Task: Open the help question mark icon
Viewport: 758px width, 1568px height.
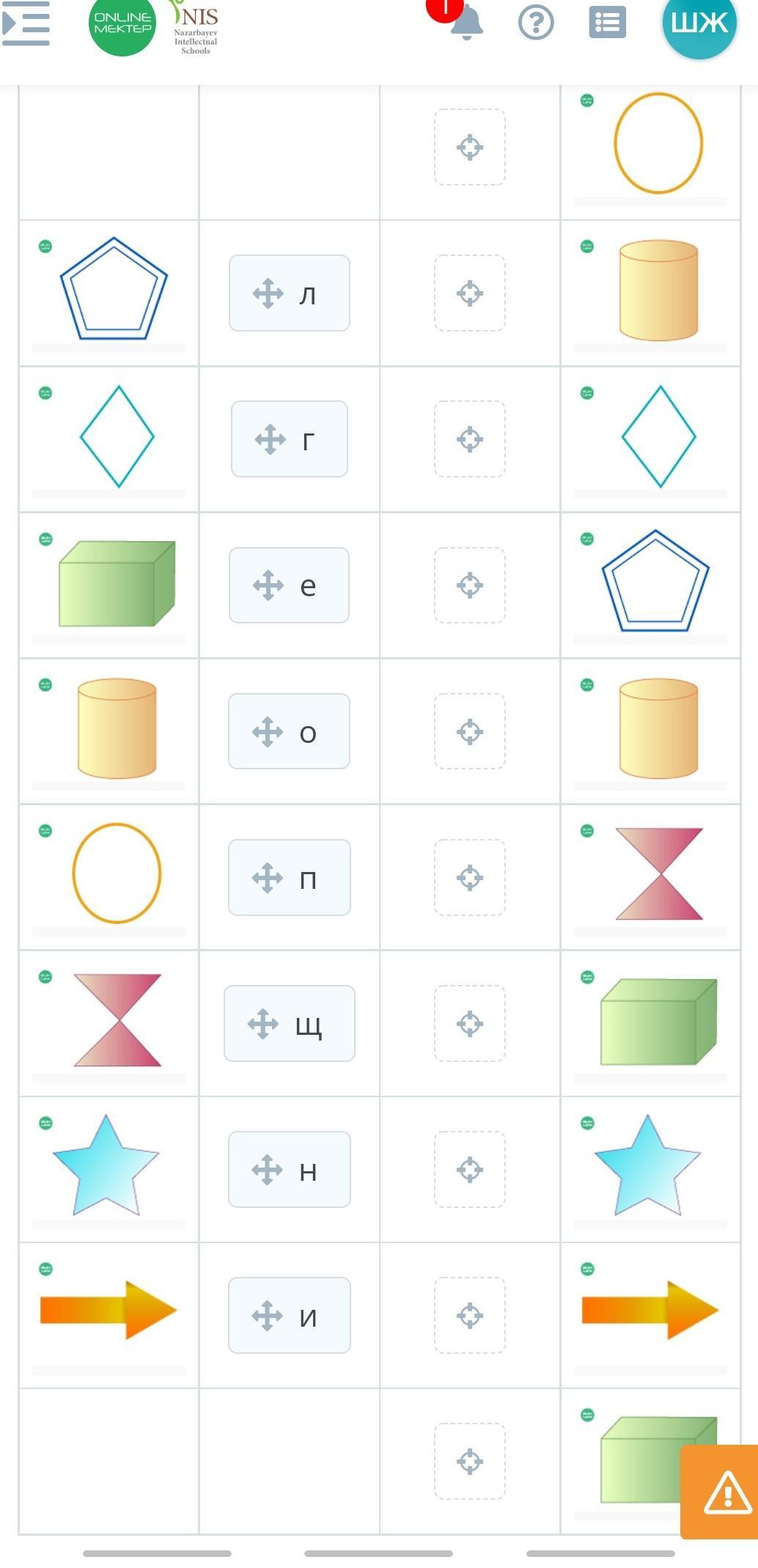Action: click(x=536, y=23)
